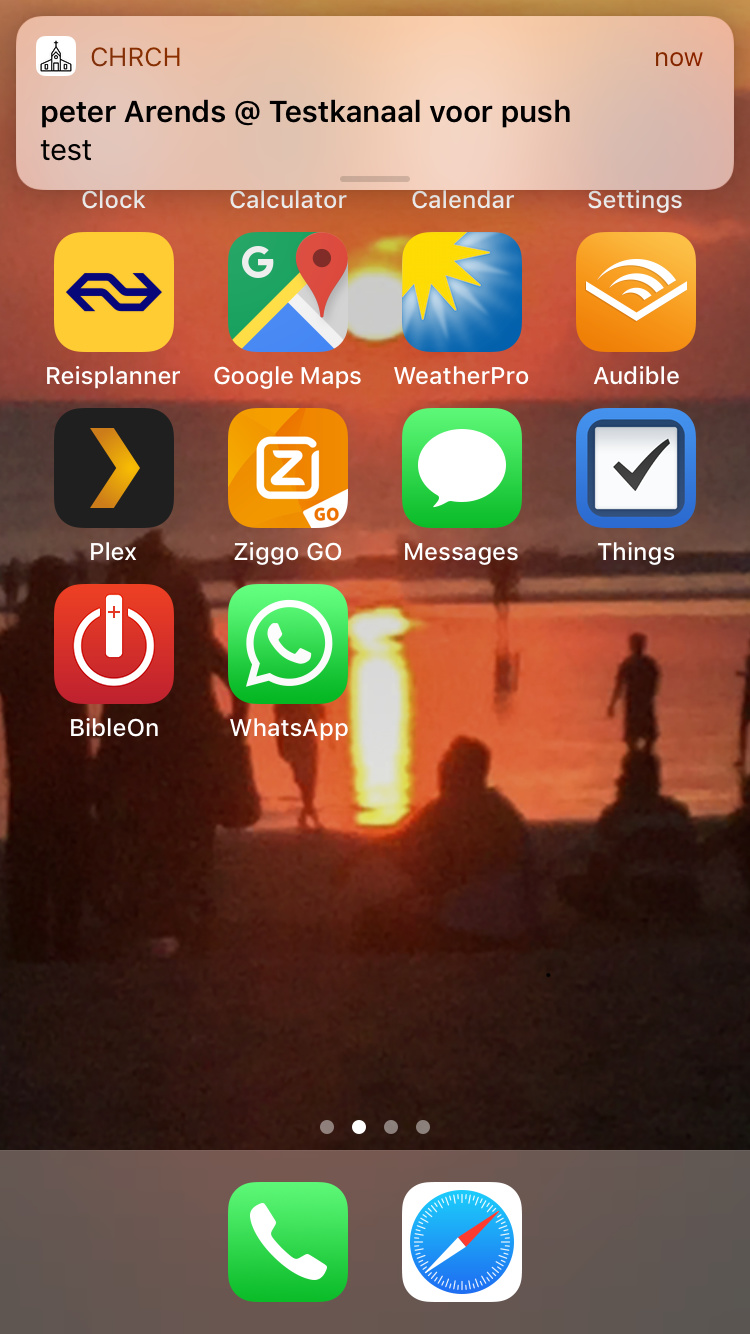Launch Safari from the dock
This screenshot has height=1334, width=750.
(462, 1242)
